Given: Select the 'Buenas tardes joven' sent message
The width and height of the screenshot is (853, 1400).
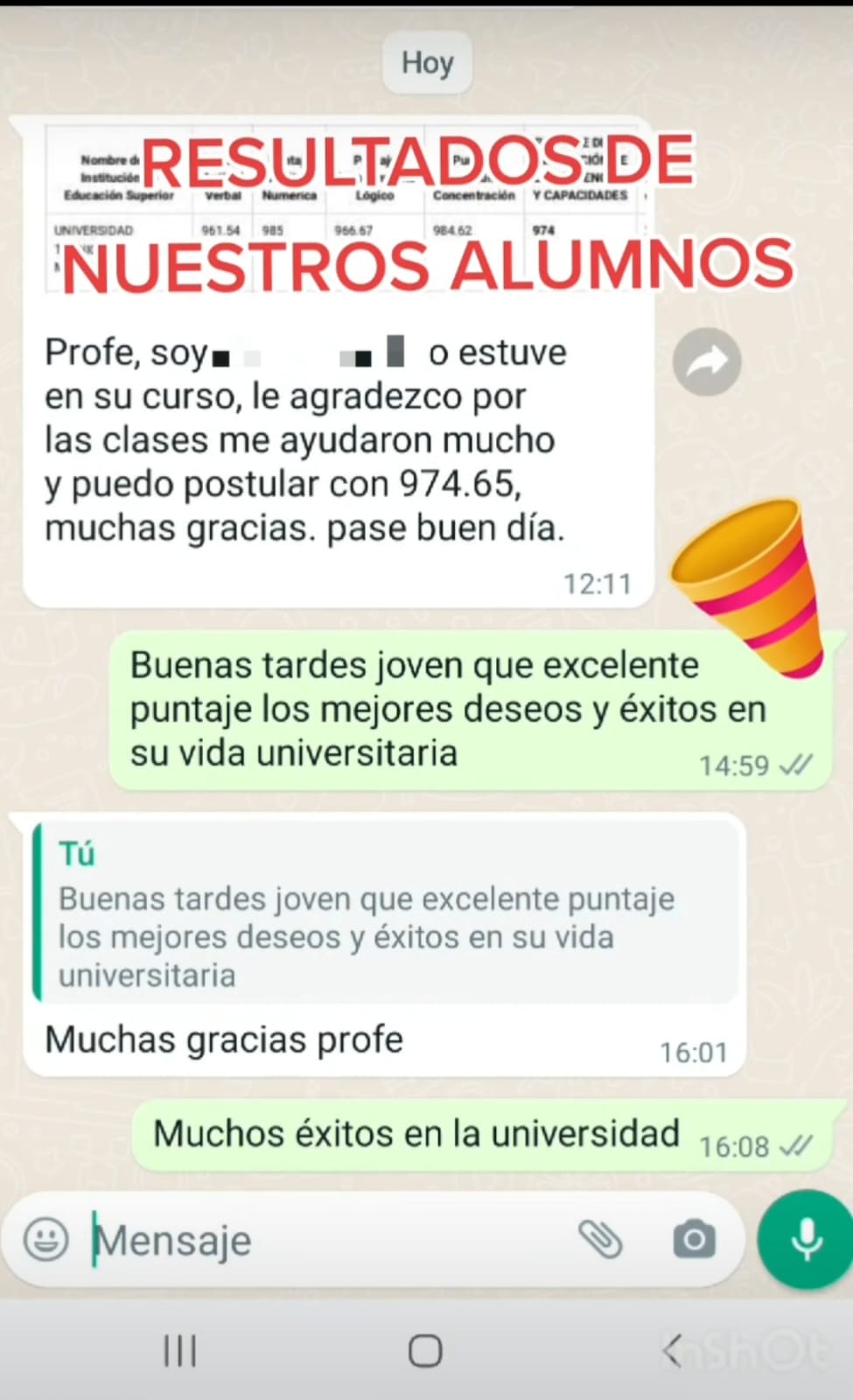Looking at the screenshot, I should click(x=437, y=707).
